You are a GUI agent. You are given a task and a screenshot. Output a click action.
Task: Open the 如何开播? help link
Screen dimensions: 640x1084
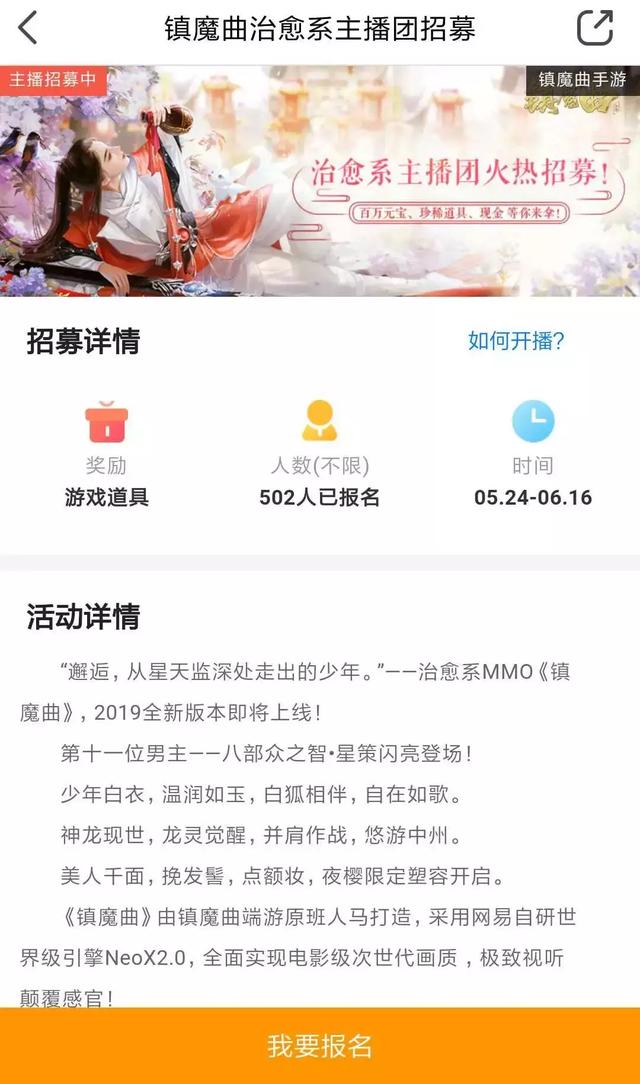(x=516, y=340)
